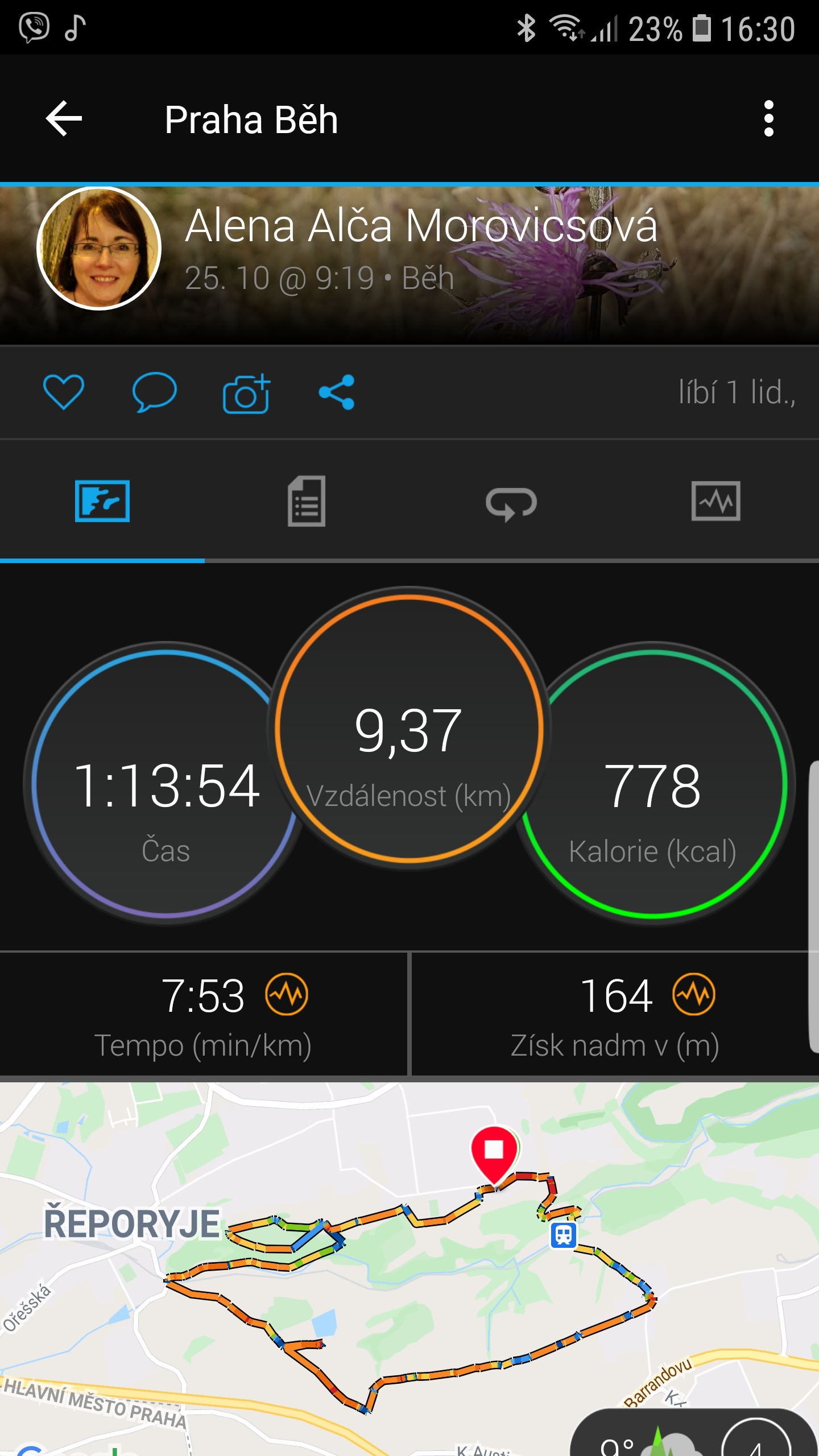Open the route map of Řeporyje
Screen dimensions: 819x1456
point(409,1269)
